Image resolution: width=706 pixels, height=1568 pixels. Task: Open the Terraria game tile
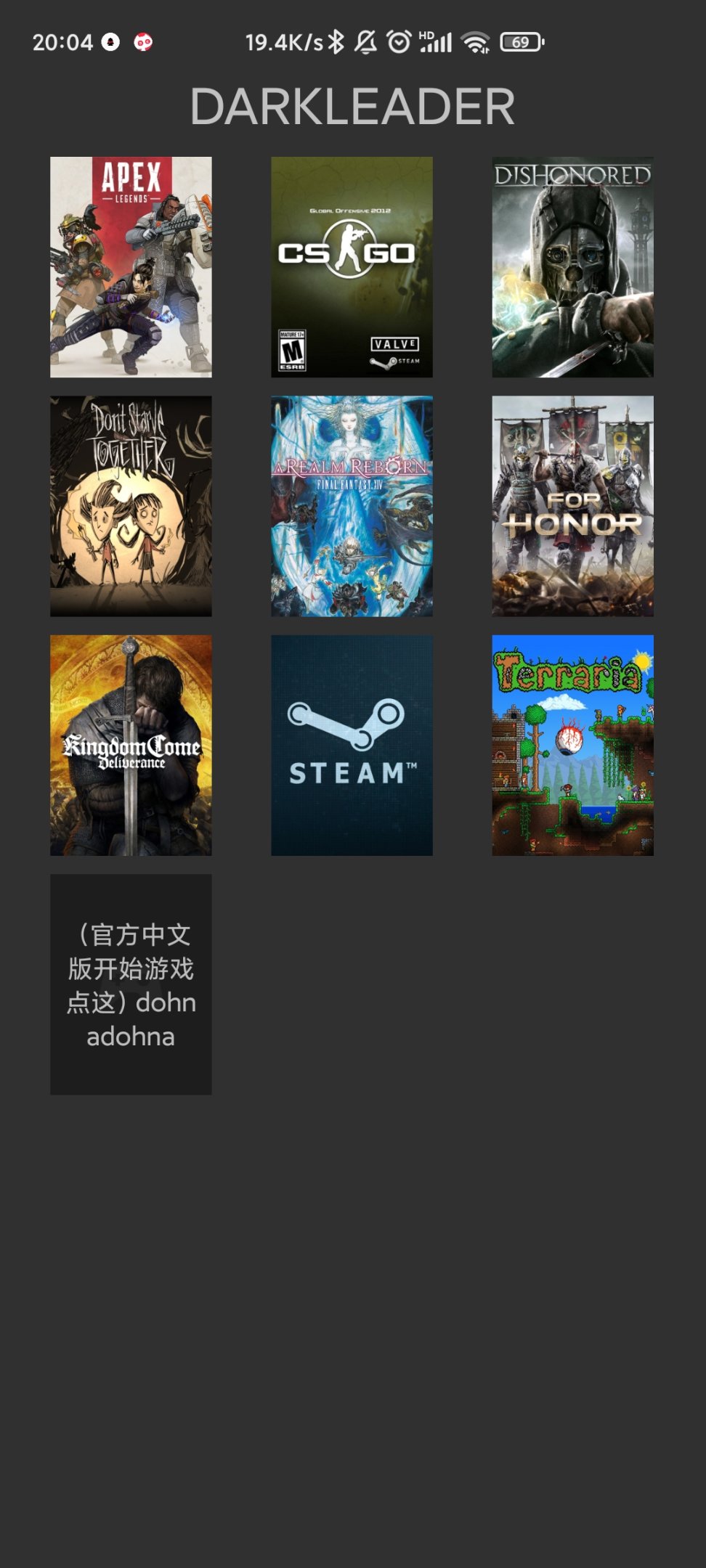coord(572,745)
